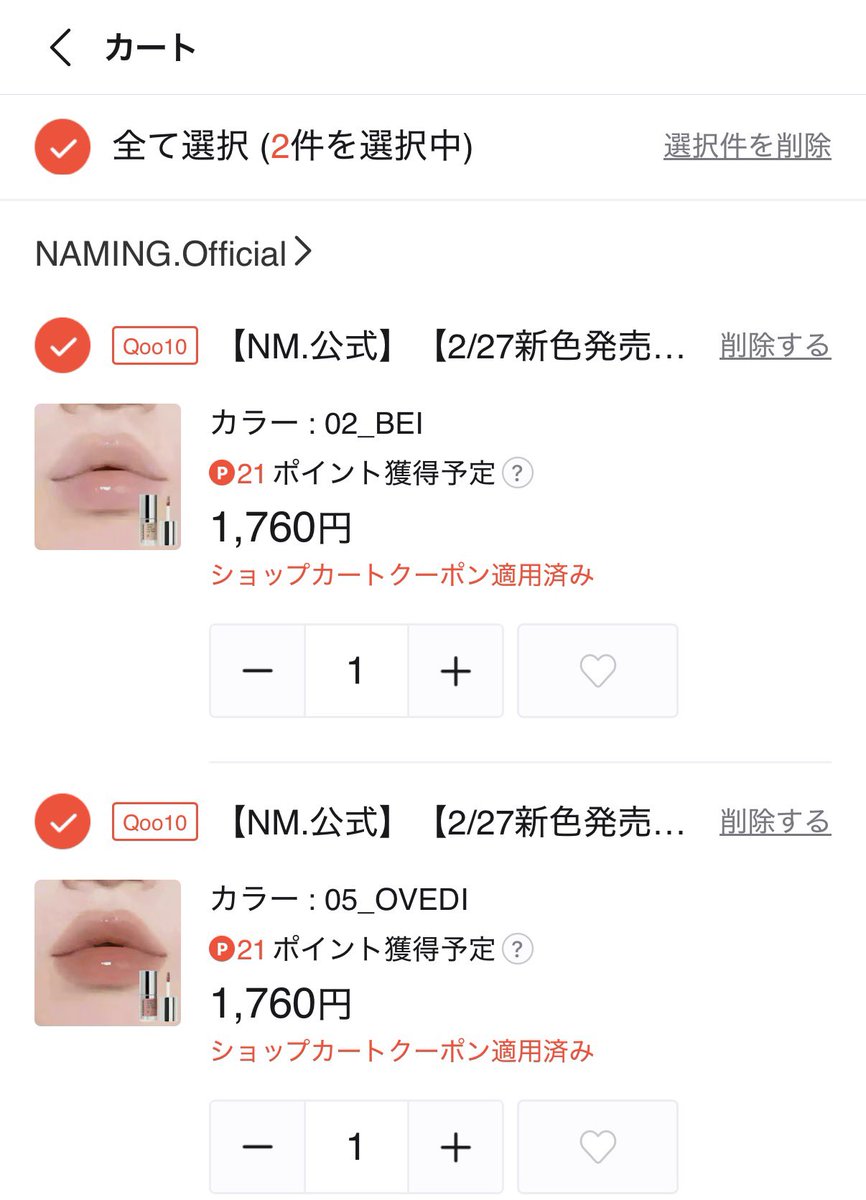Open the points info question mark for 05_OVEDI
Screen dimensions: 866x1200
pos(516,950)
